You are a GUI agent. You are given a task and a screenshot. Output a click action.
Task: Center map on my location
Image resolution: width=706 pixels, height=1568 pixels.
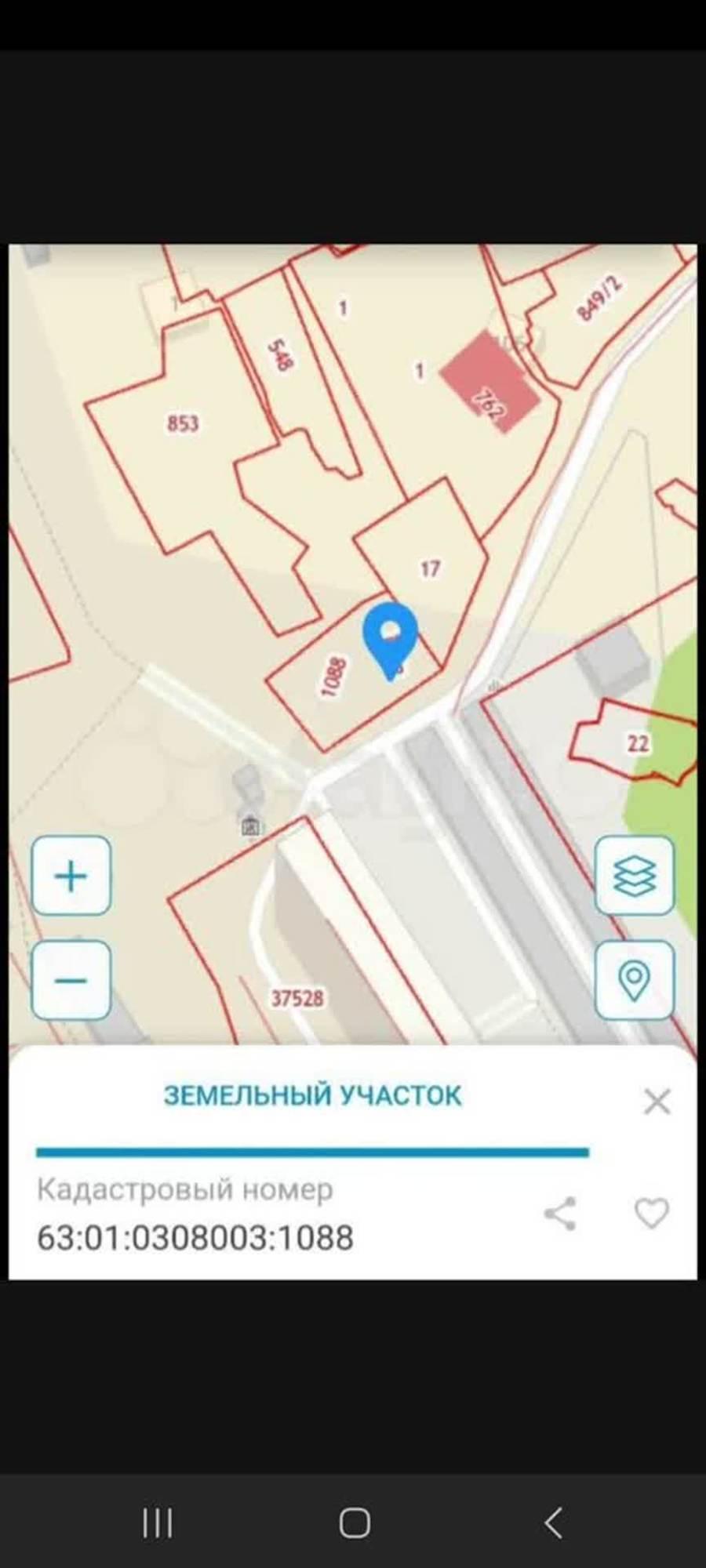634,980
